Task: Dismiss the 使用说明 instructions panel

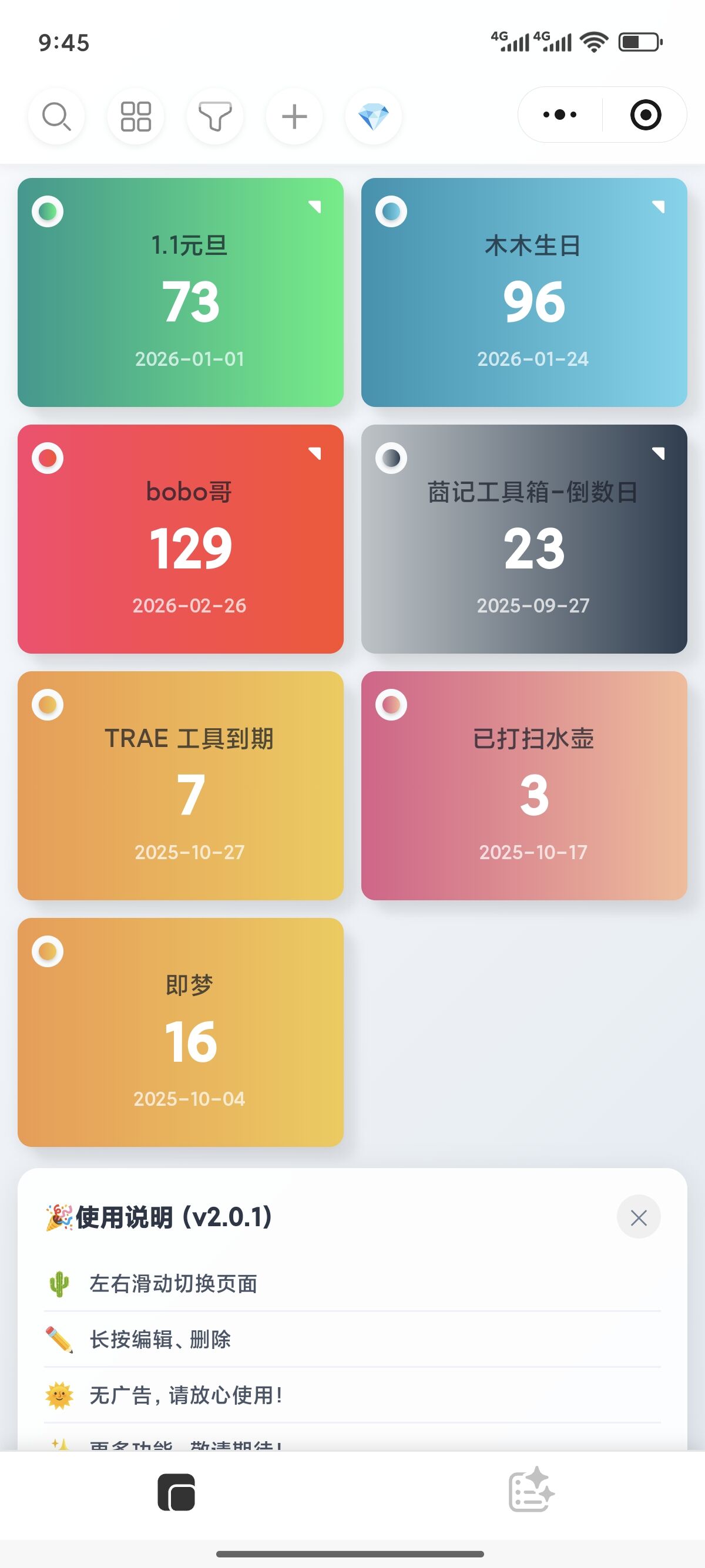Action: pyautogui.click(x=639, y=1217)
